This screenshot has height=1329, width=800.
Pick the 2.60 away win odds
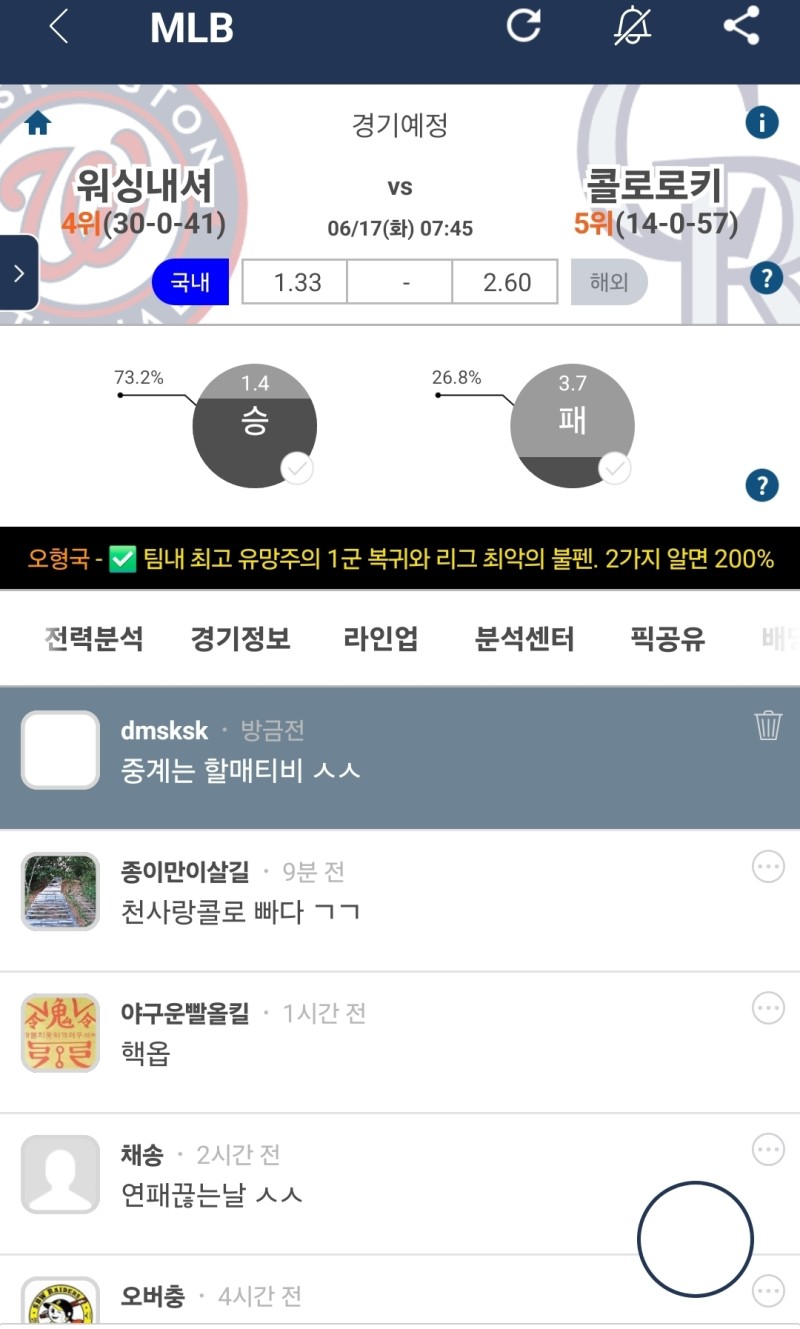506,282
